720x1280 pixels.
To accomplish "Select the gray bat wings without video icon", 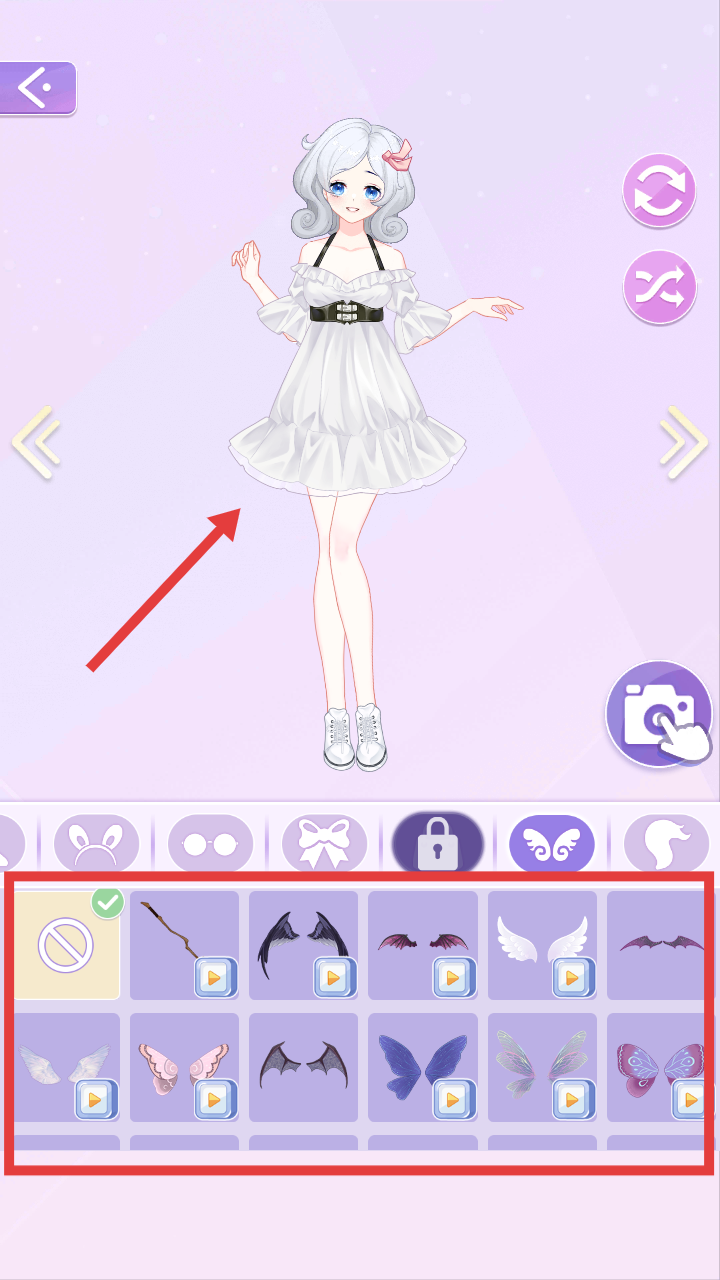I will [304, 1067].
